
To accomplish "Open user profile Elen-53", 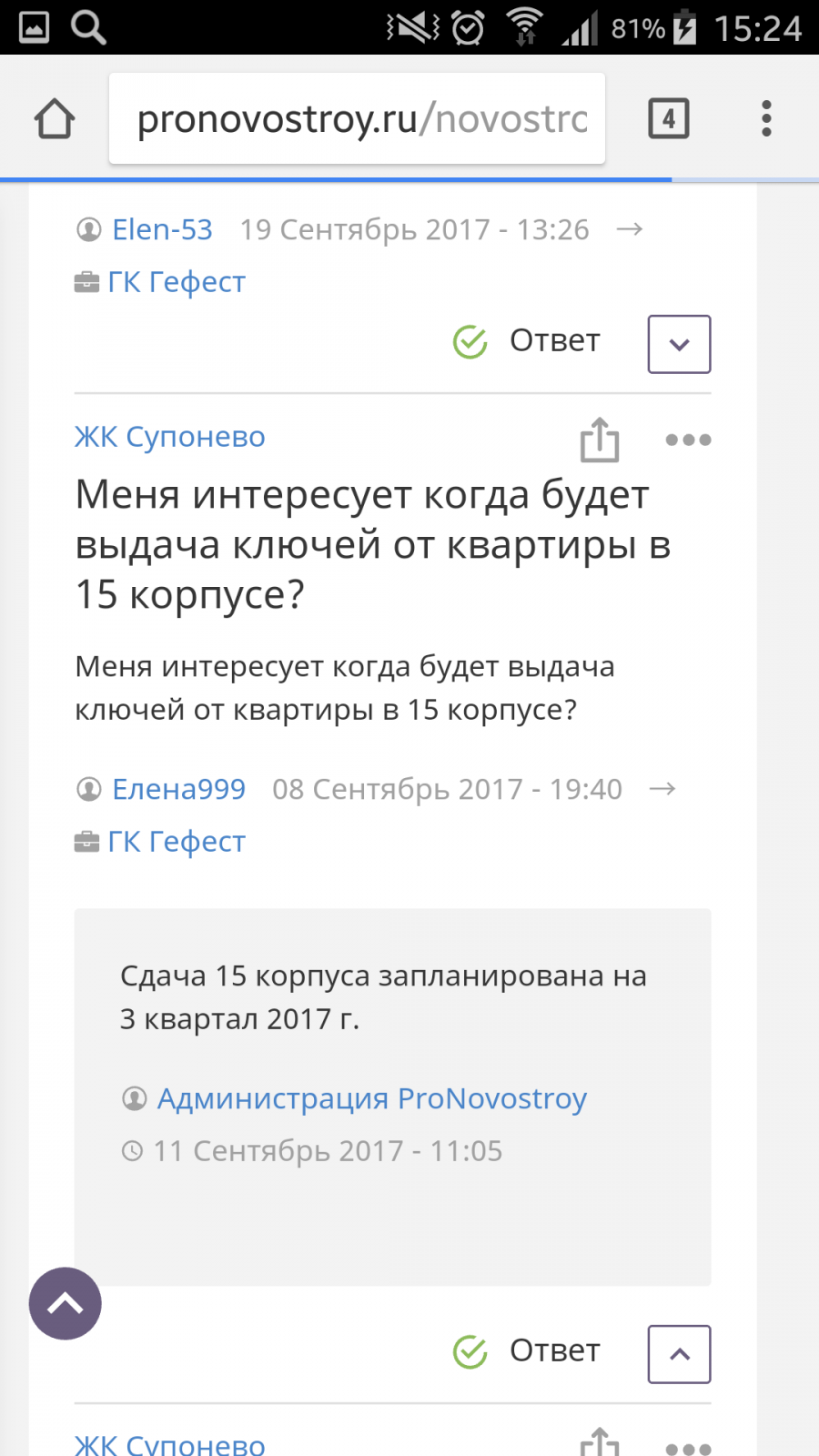I will coord(162,229).
